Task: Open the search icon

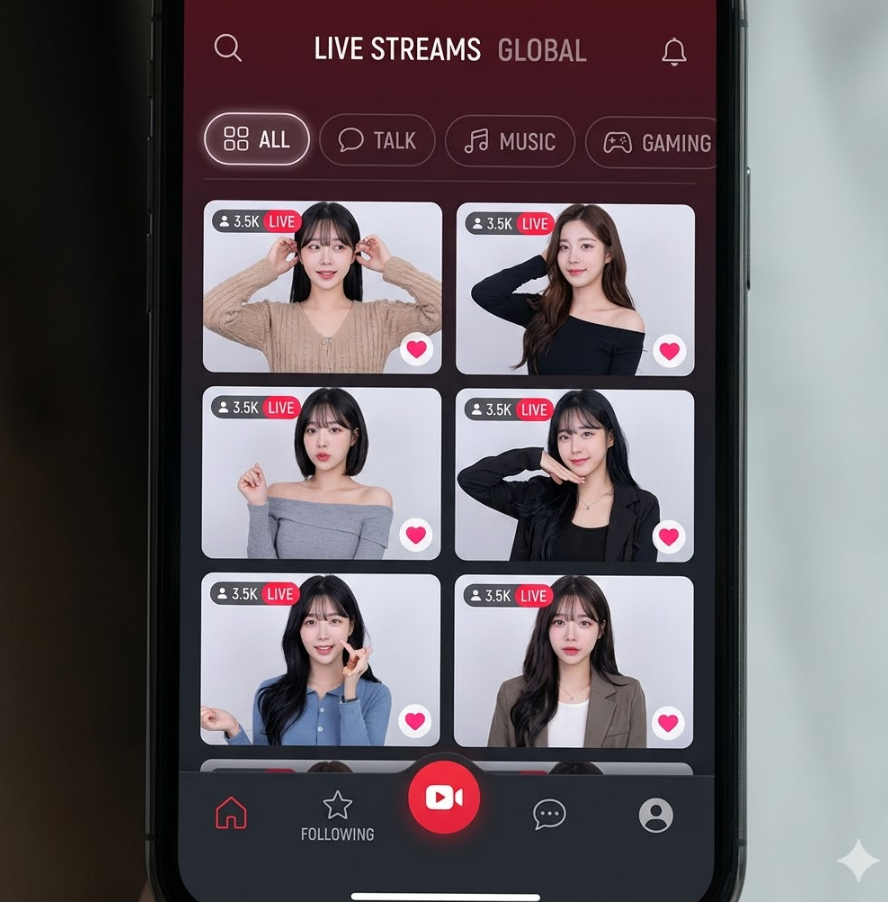Action: [228, 48]
